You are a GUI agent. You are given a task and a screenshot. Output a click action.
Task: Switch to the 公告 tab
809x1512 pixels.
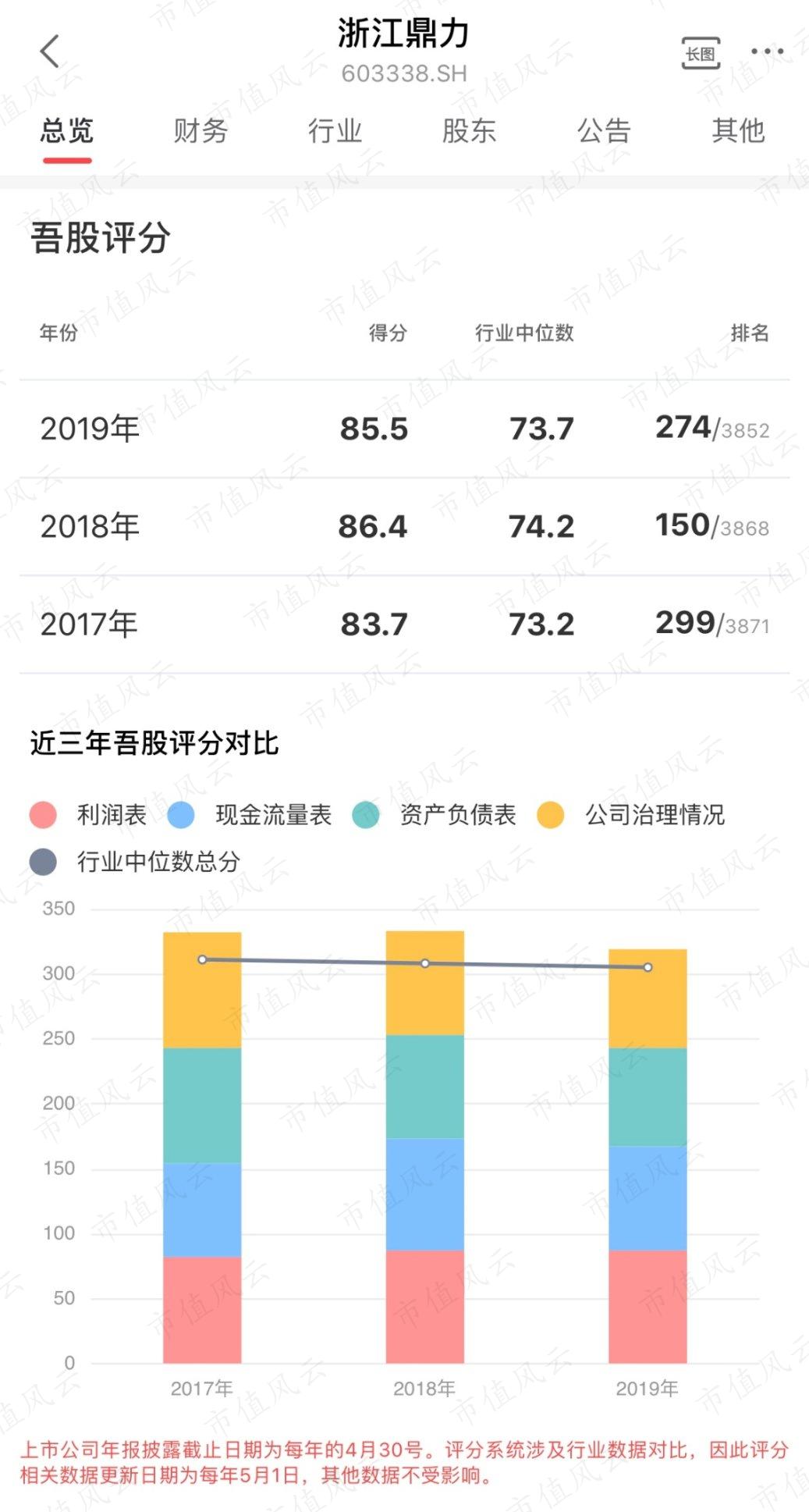coord(603,130)
